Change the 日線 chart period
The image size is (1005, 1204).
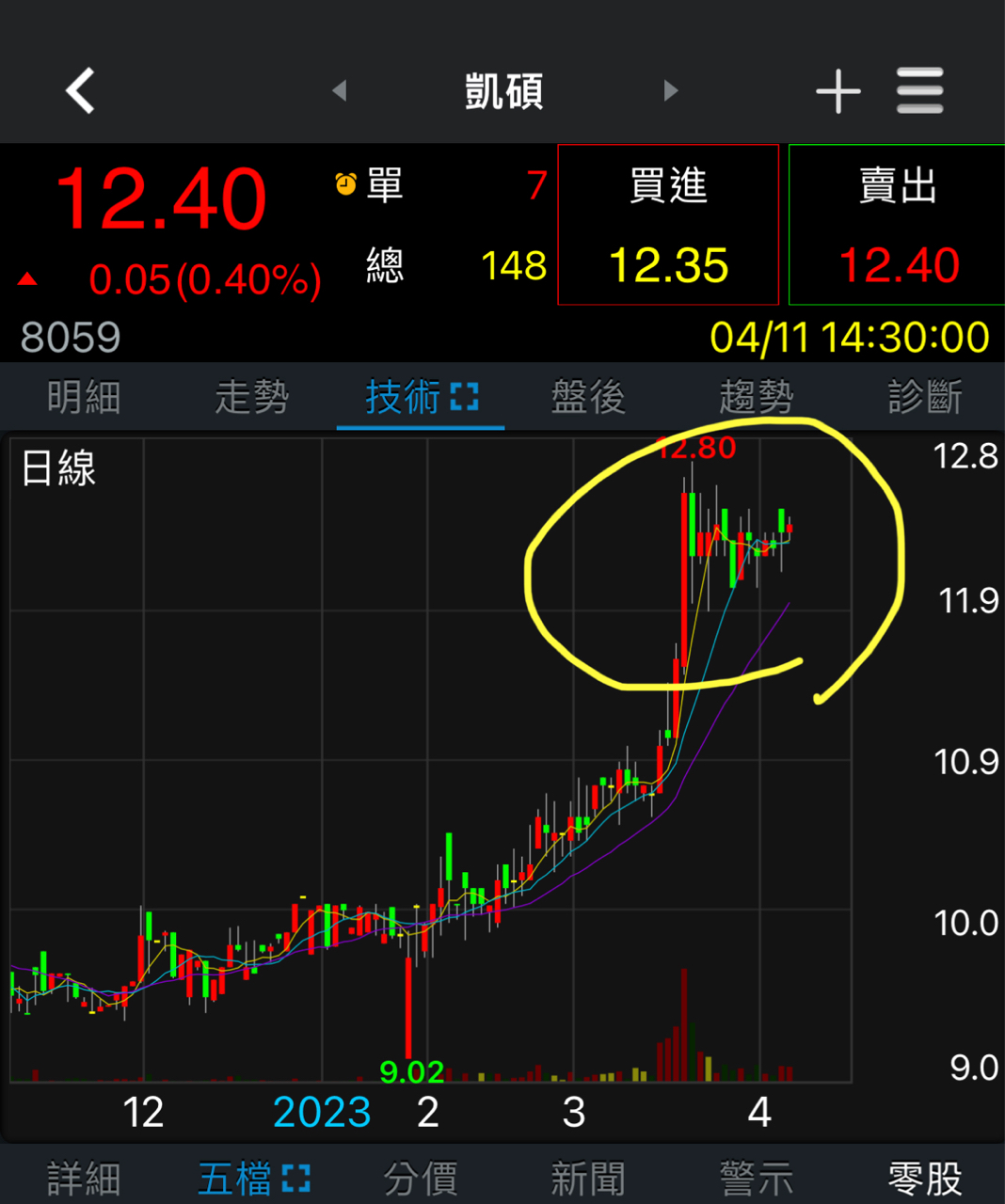(x=58, y=467)
